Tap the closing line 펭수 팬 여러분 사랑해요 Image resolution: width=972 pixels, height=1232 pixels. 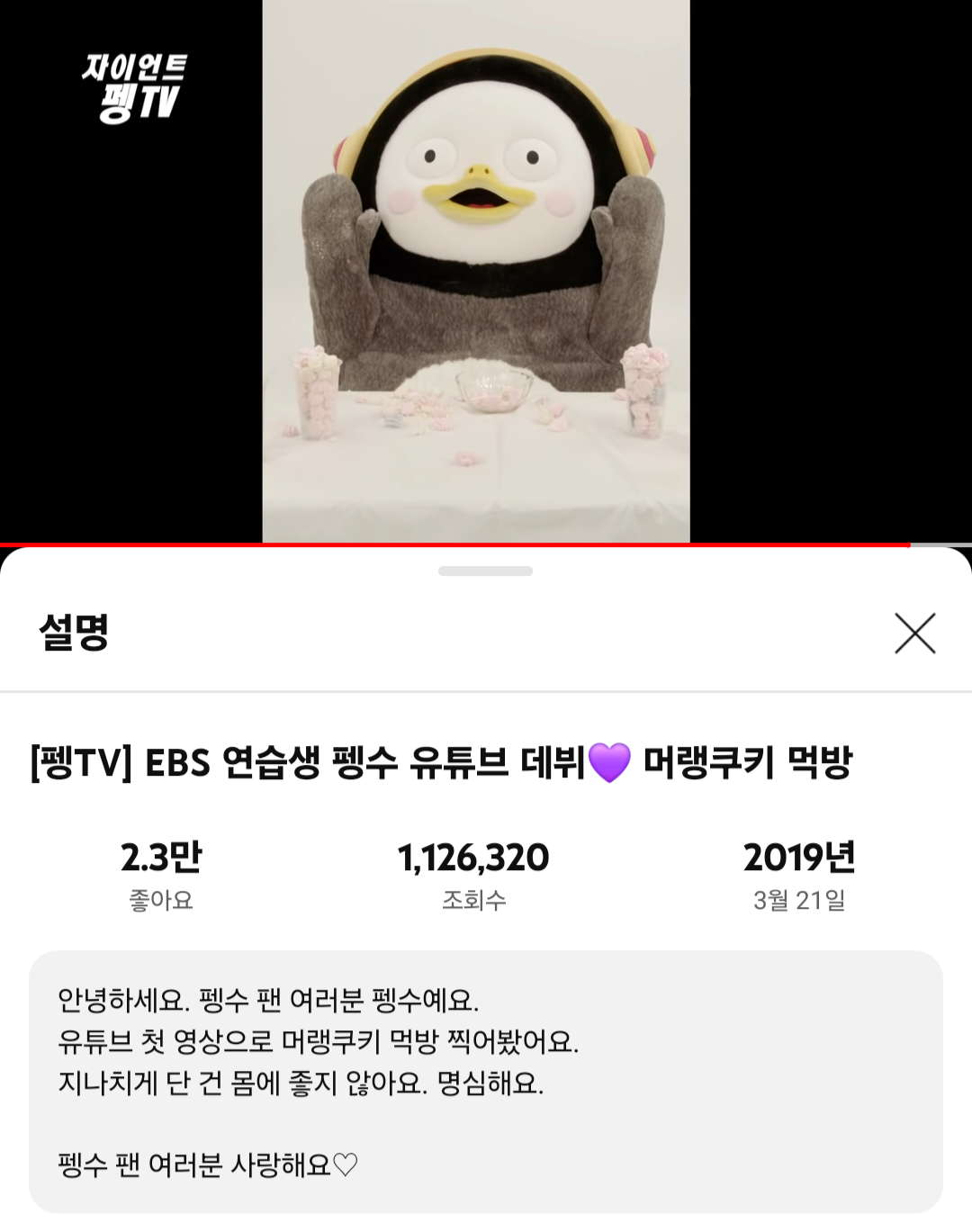[x=209, y=1162]
